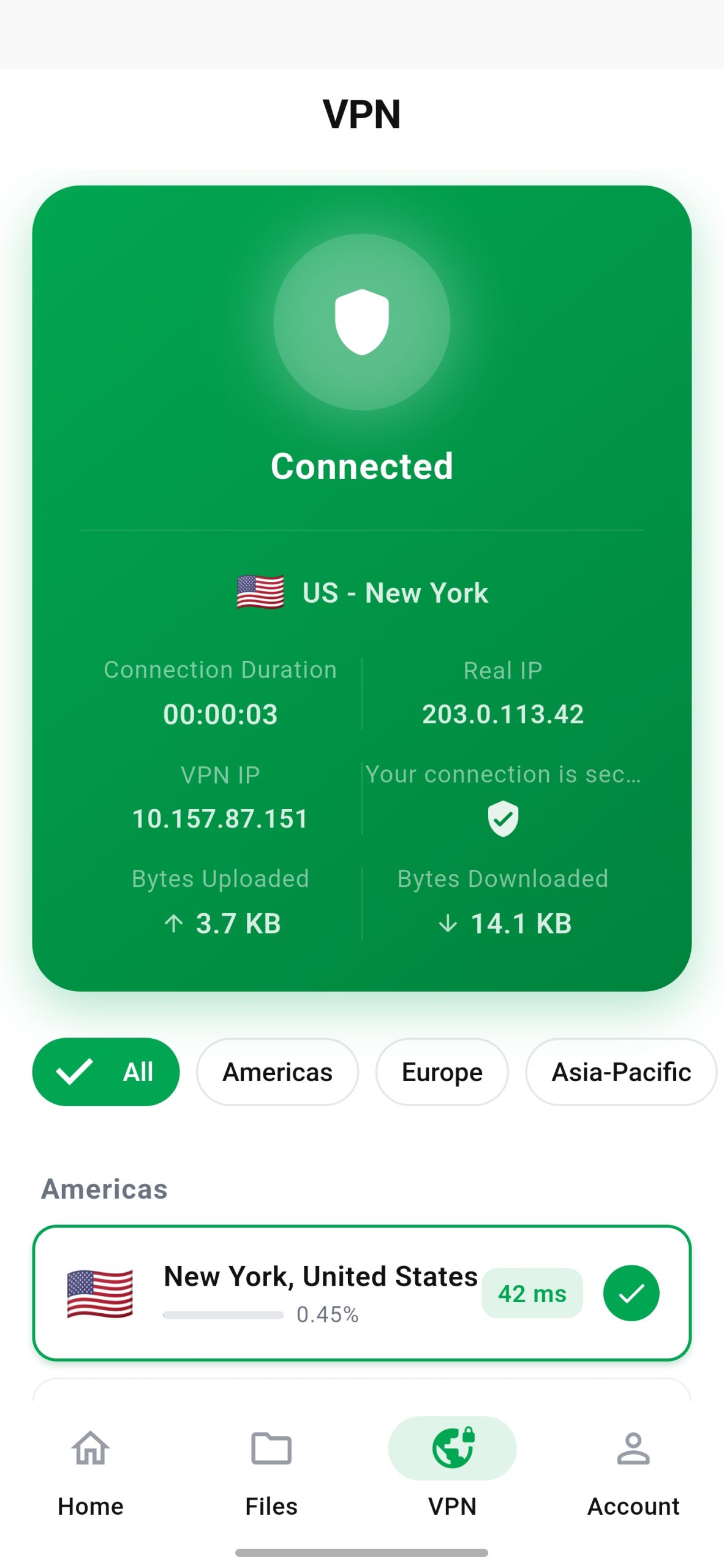Choose the Asia-Pacific region filter
The image size is (724, 1568).
tap(620, 1072)
